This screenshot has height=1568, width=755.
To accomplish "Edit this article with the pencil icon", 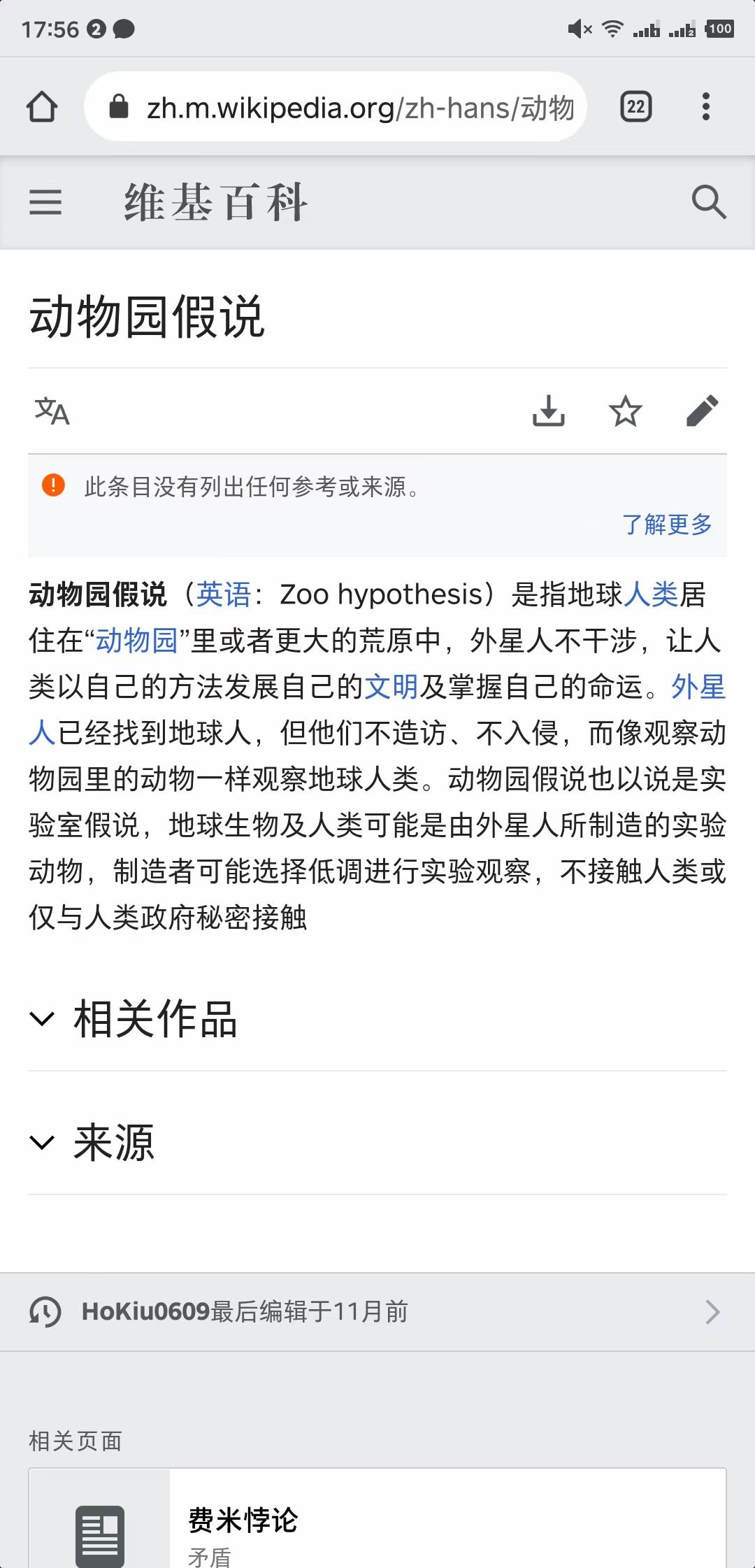I will (x=702, y=411).
